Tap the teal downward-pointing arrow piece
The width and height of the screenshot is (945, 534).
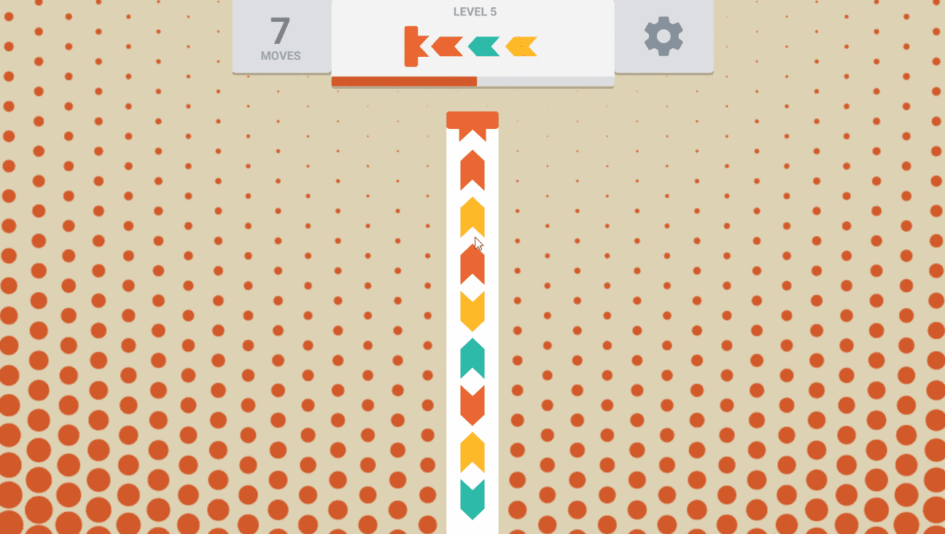(472, 499)
